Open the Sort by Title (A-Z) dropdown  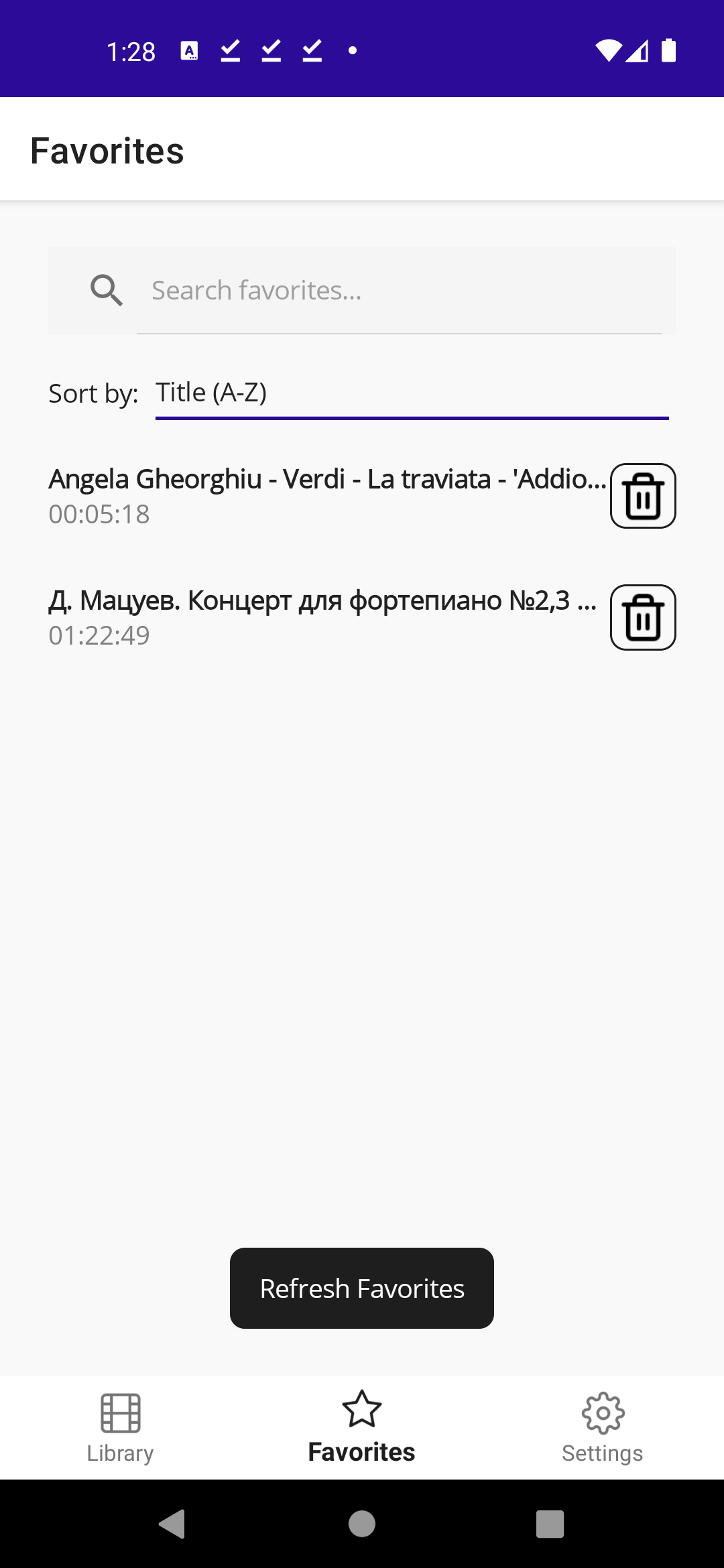pos(412,393)
